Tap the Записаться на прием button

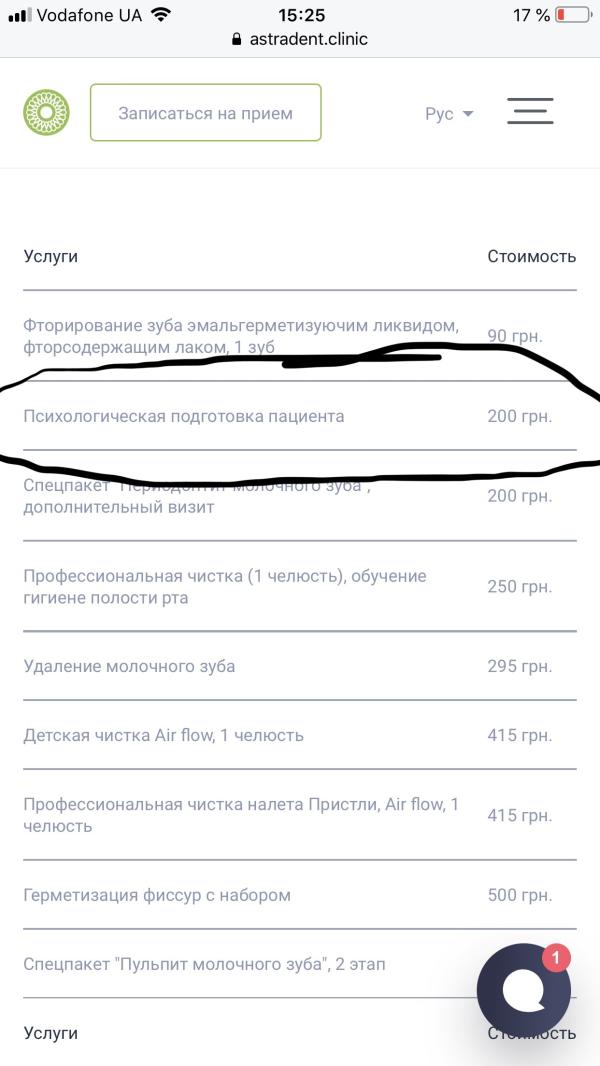205,113
